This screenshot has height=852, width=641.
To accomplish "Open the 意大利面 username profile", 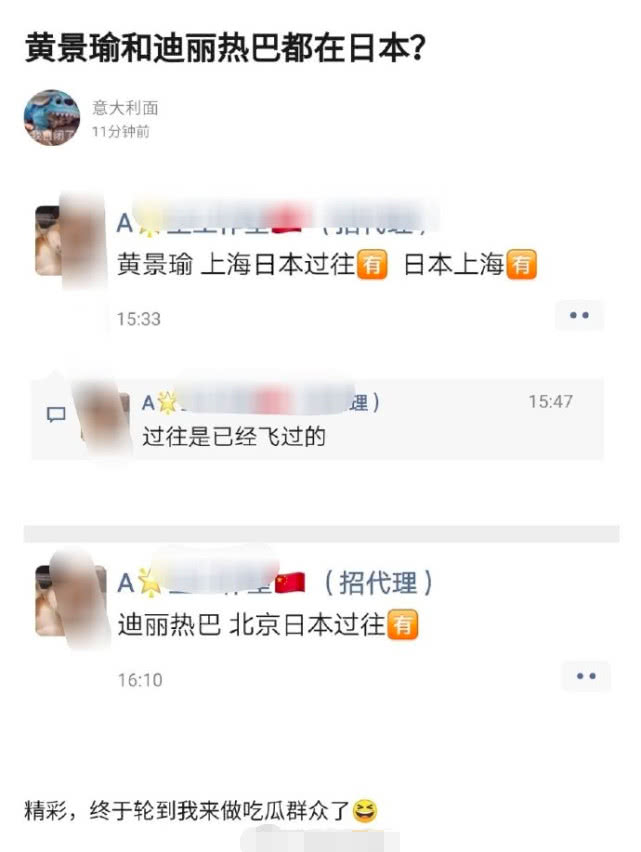I will (x=125, y=108).
